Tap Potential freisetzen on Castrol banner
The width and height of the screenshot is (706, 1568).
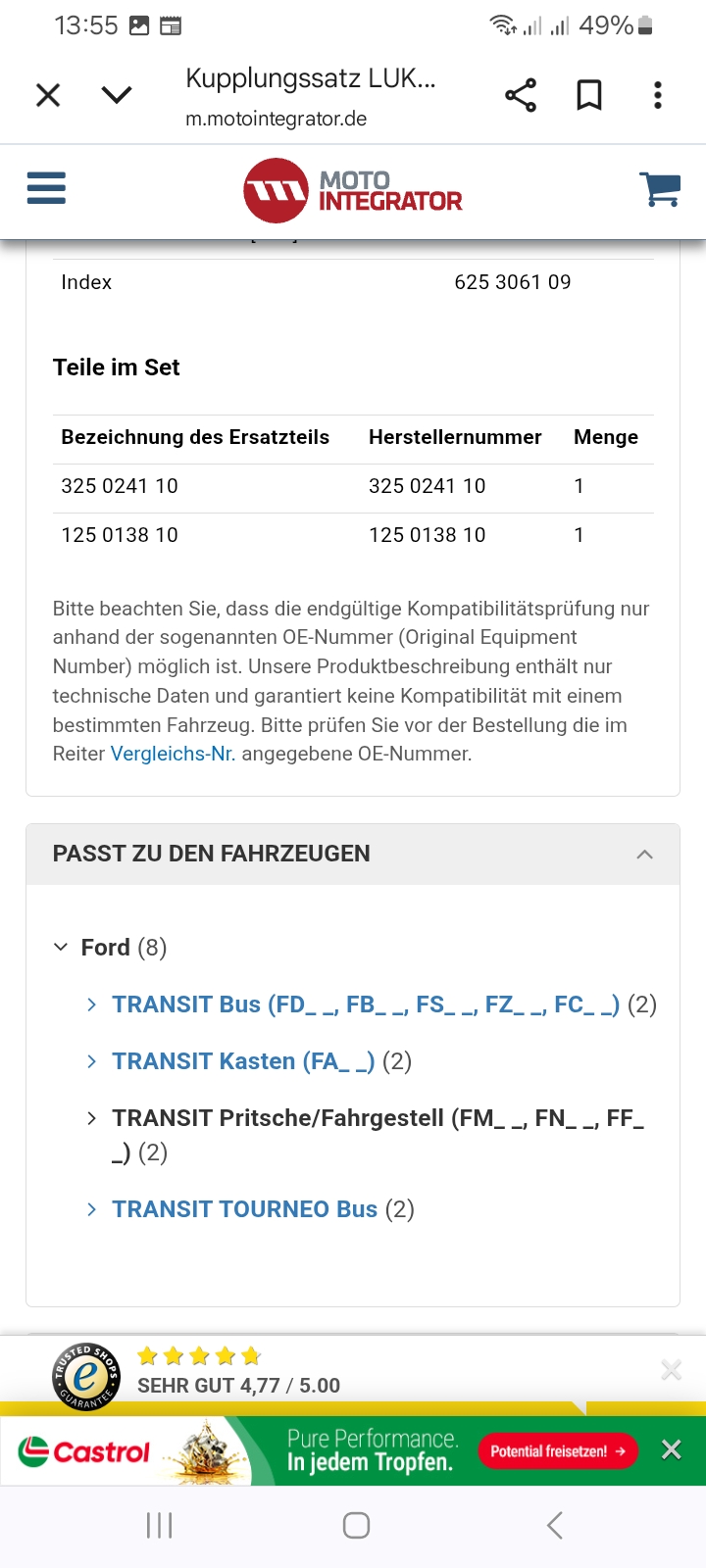pos(557,1451)
